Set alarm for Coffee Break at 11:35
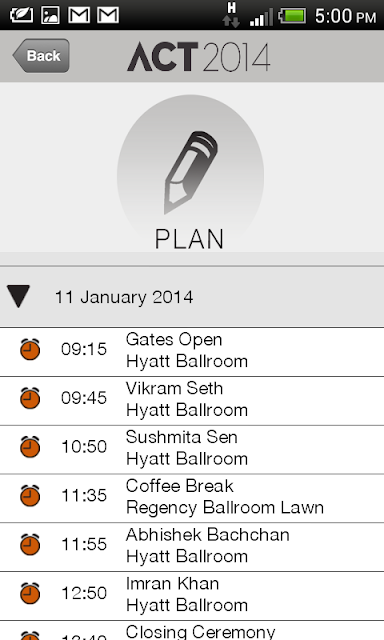This screenshot has height=640, width=384. coord(30,496)
